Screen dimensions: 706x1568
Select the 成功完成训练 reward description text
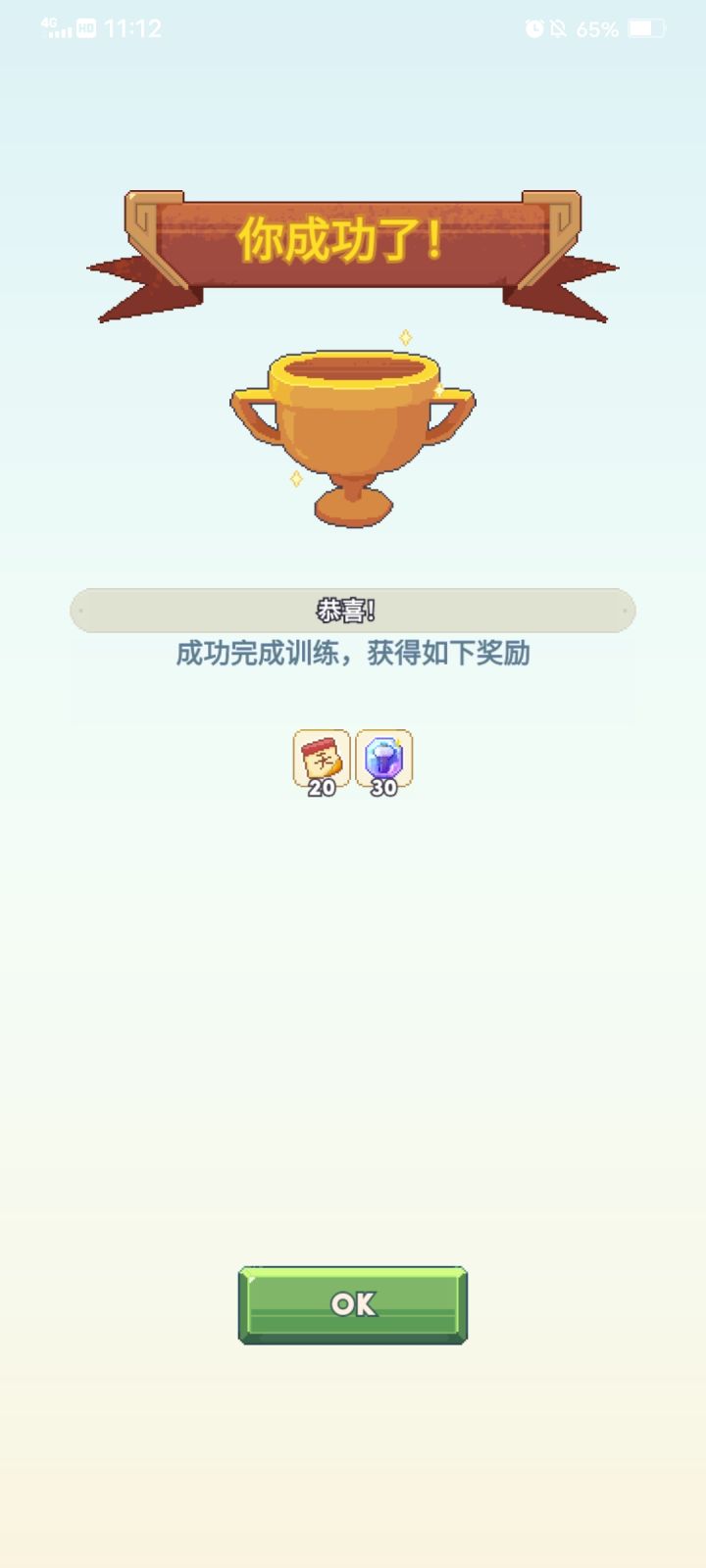[x=353, y=655]
